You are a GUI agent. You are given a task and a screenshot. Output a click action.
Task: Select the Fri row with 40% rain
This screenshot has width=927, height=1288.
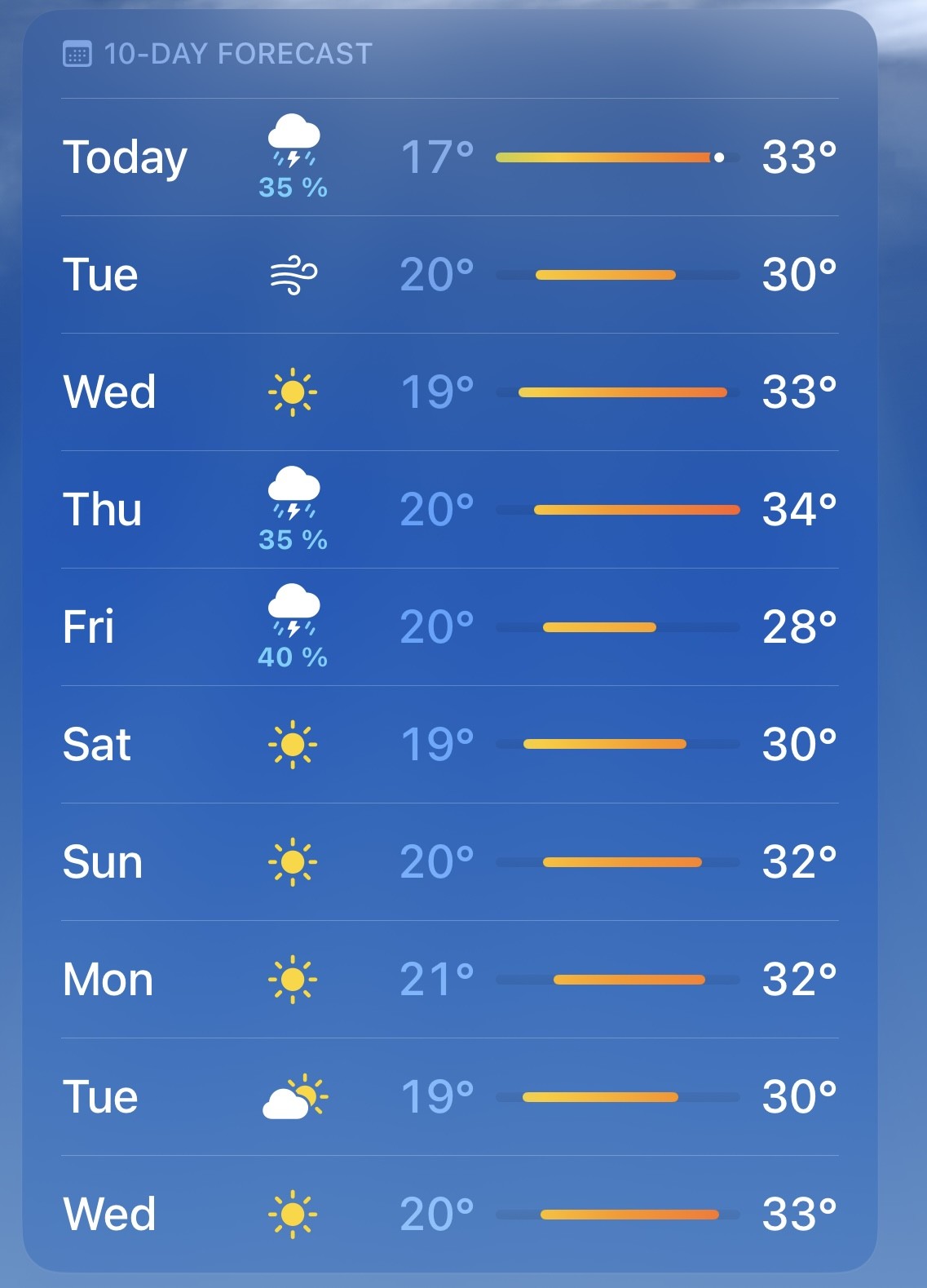coord(450,627)
